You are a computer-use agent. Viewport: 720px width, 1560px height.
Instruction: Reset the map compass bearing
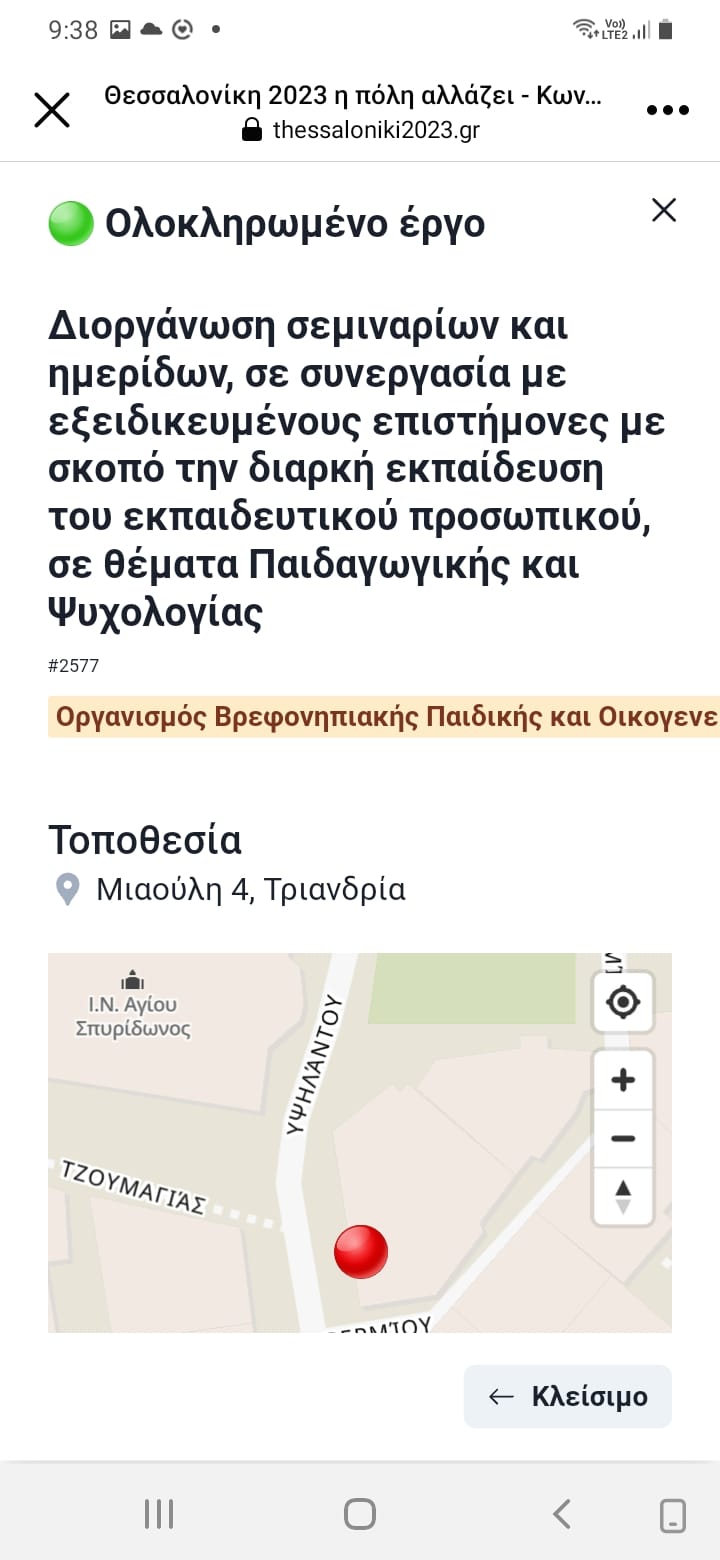click(x=623, y=1196)
